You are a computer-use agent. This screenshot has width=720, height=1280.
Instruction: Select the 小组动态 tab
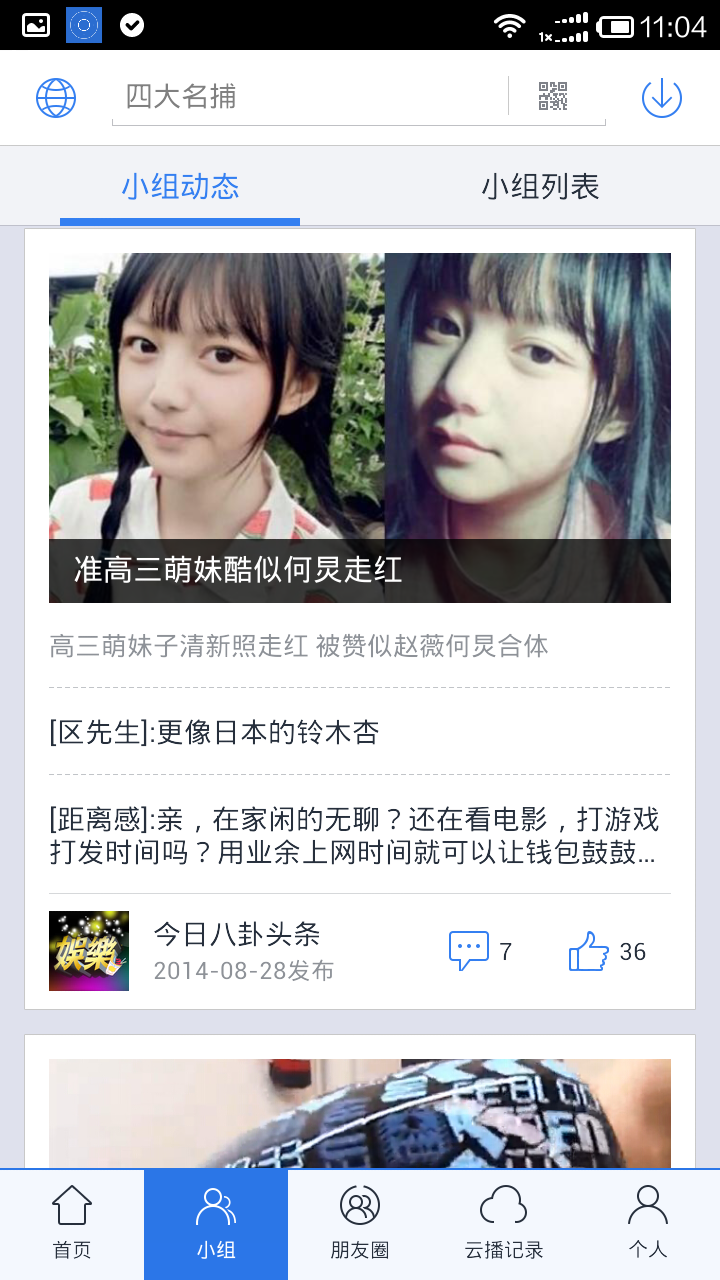point(180,186)
